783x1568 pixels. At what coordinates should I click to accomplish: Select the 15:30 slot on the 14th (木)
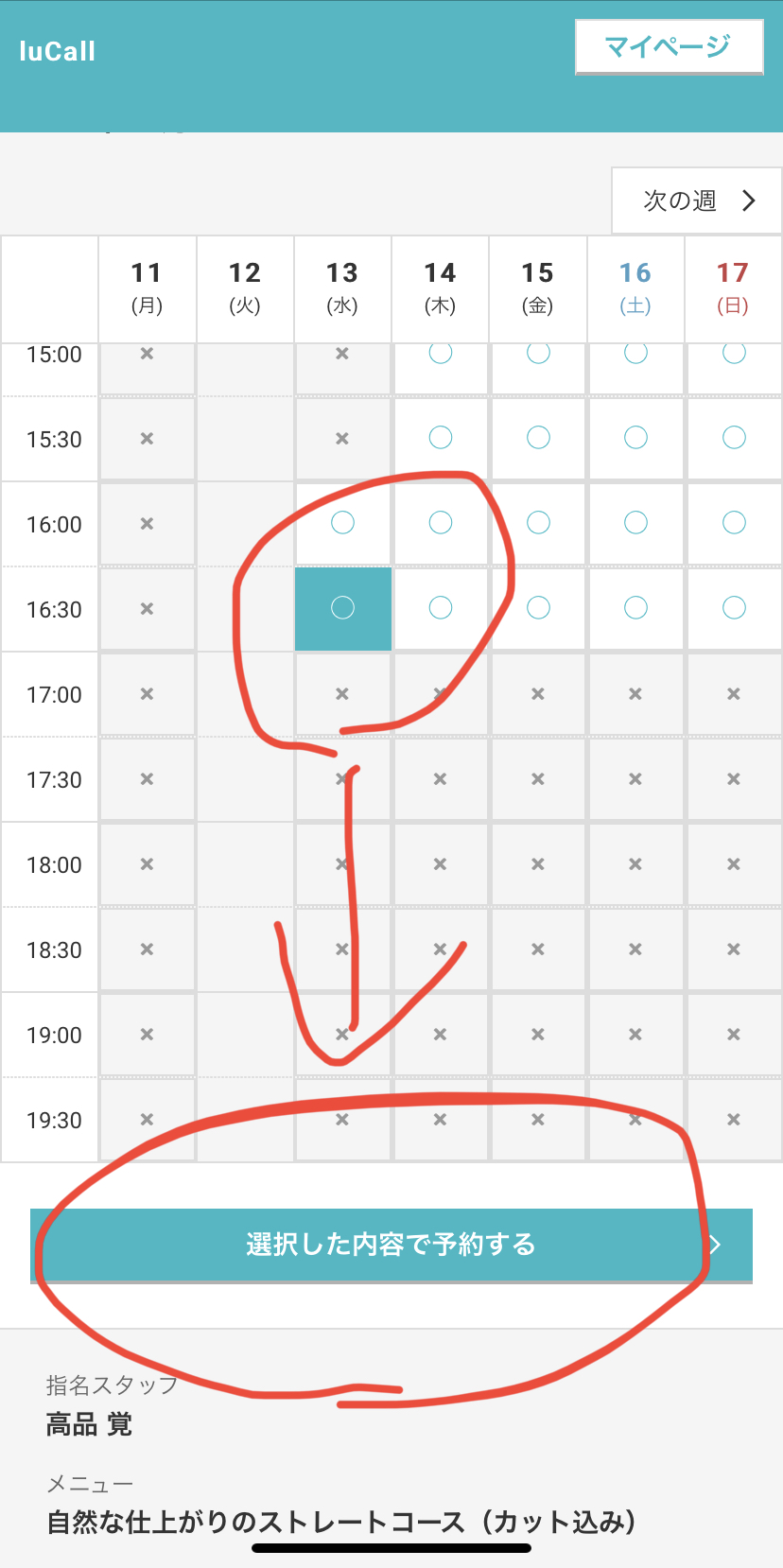[441, 438]
